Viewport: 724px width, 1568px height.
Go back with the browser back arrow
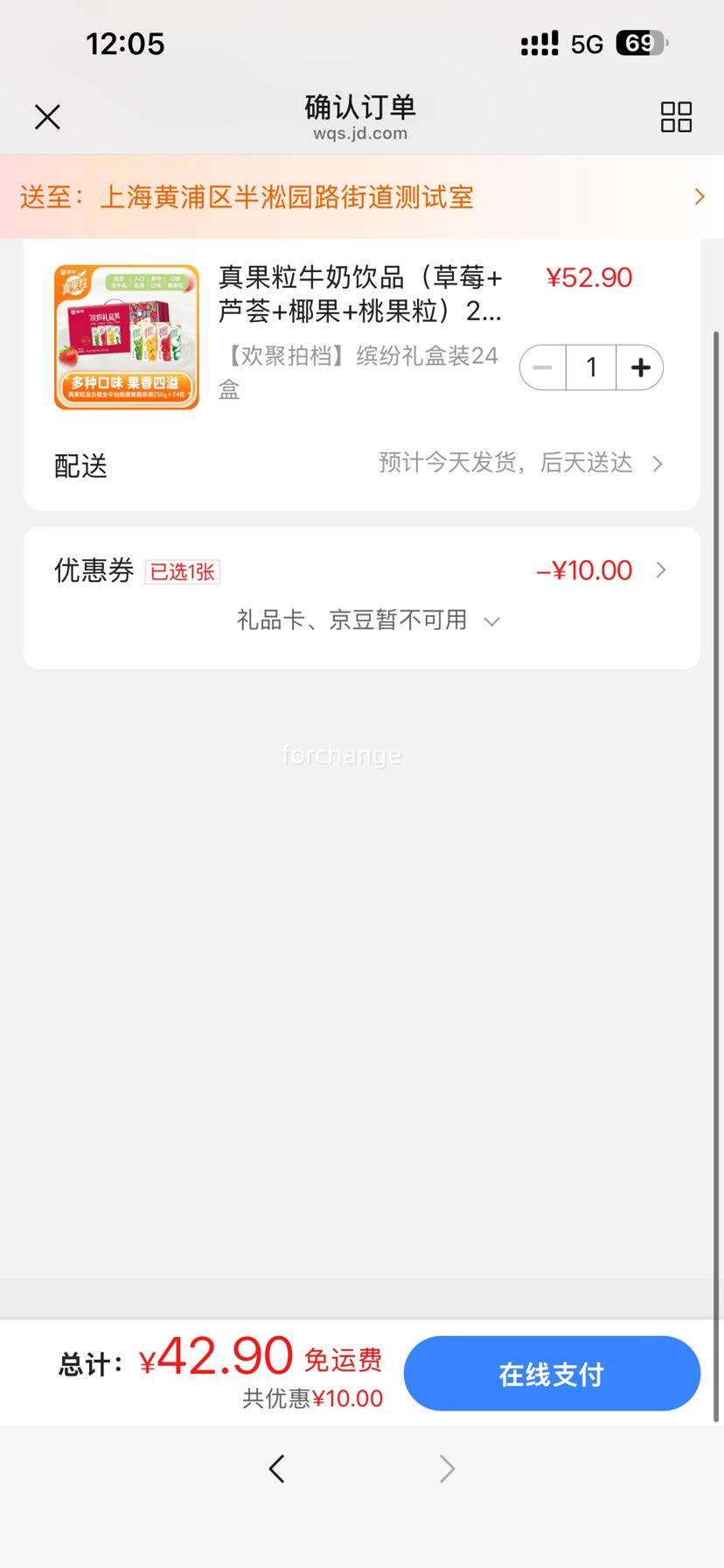coord(277,1468)
